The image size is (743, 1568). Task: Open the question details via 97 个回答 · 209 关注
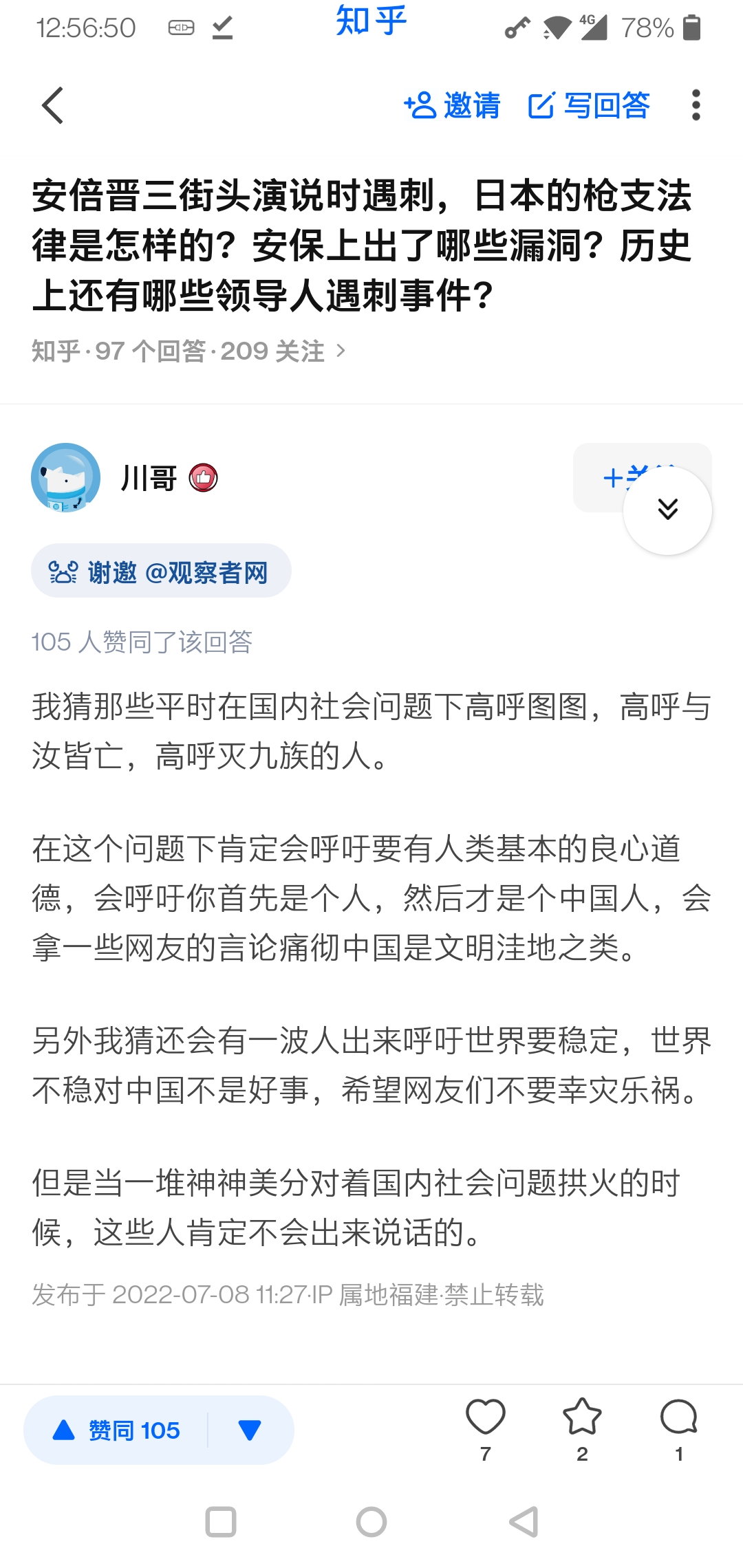click(189, 351)
